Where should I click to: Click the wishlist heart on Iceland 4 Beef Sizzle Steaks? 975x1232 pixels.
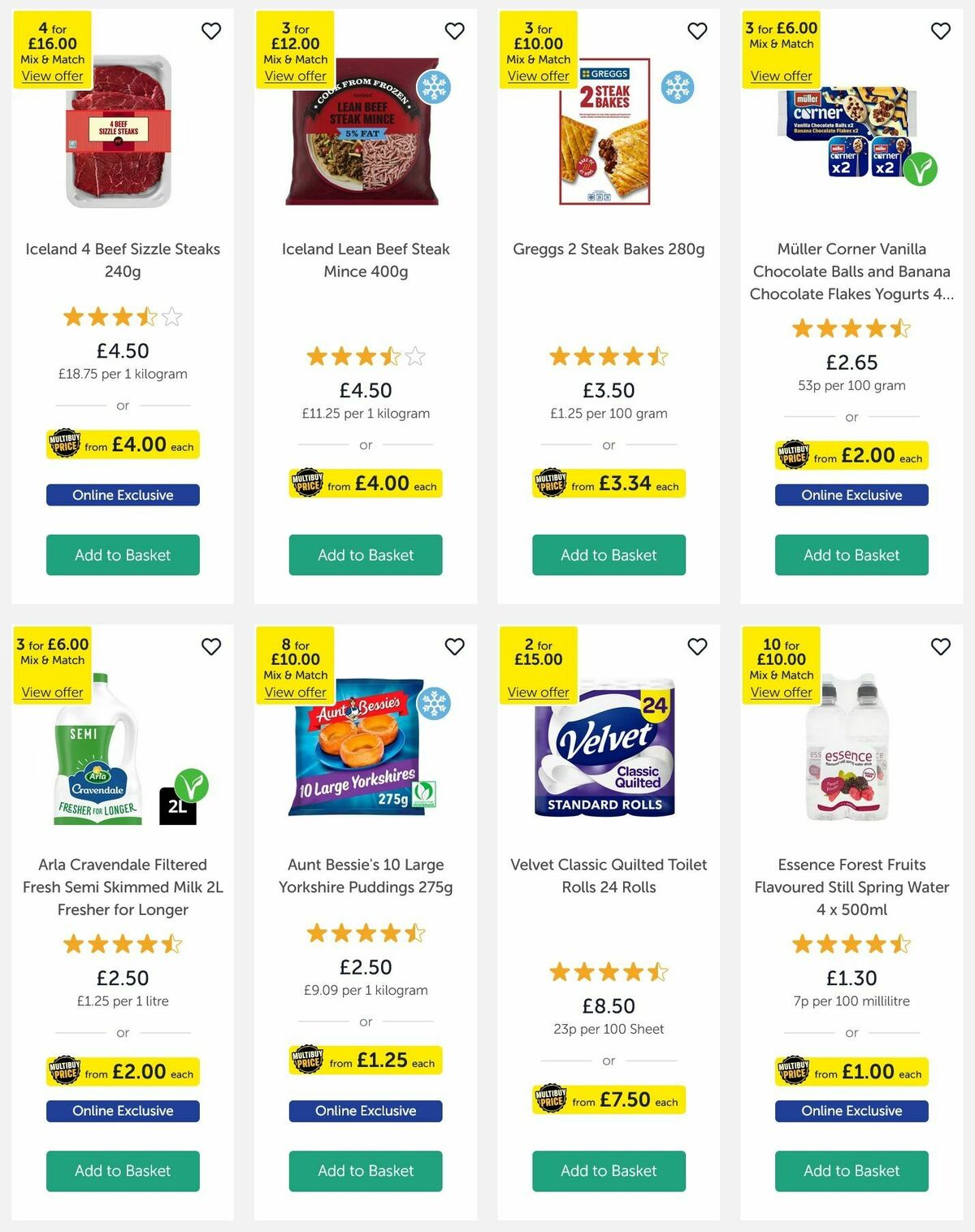click(211, 31)
